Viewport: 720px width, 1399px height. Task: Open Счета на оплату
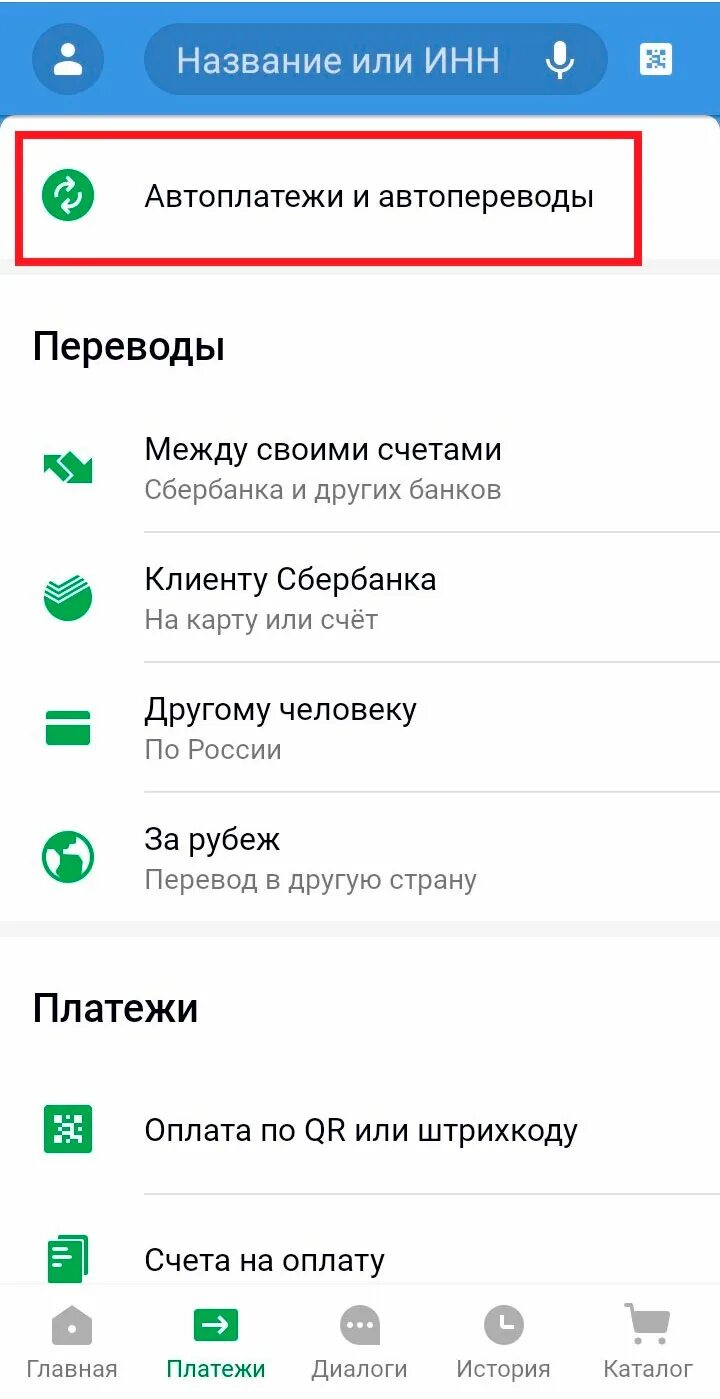click(x=265, y=1259)
